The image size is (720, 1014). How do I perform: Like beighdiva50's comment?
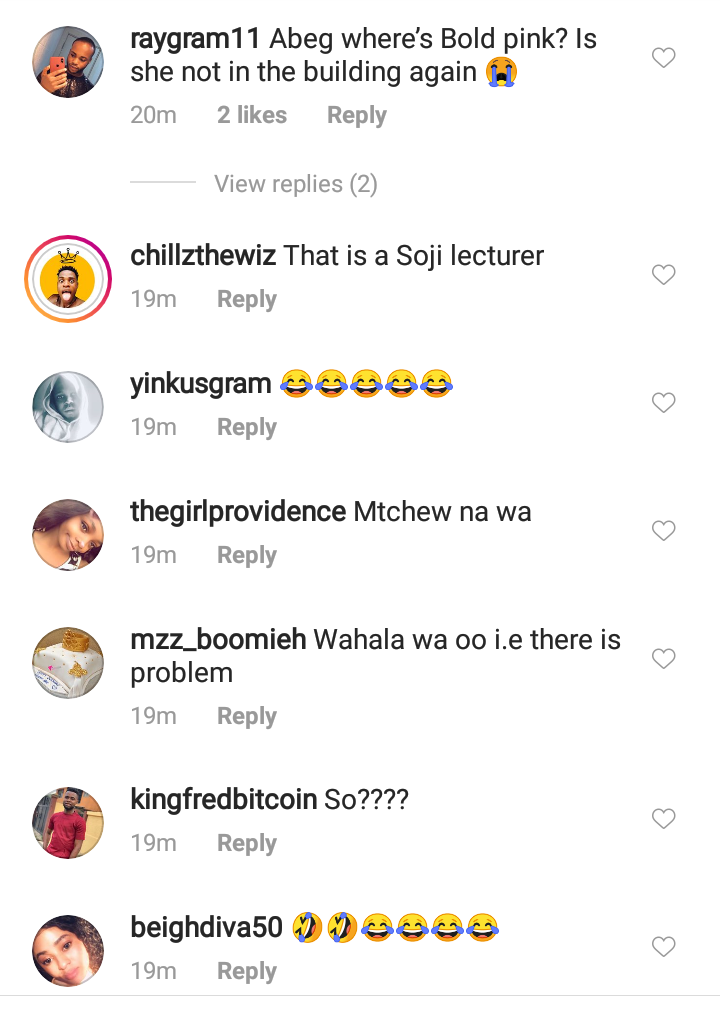click(664, 946)
